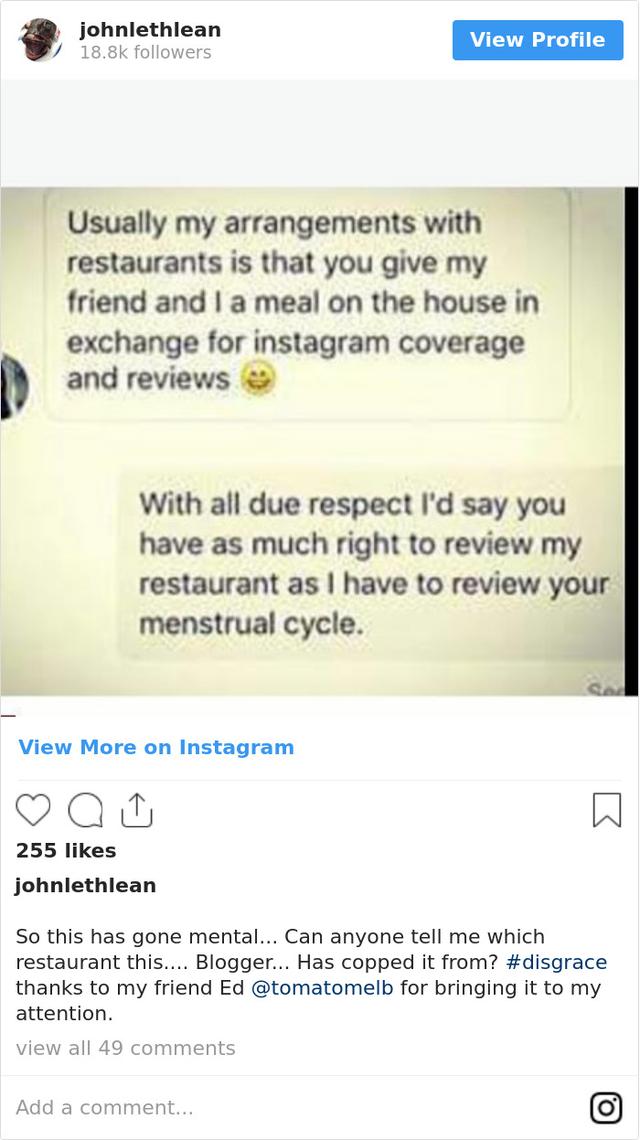640x1140 pixels.
Task: Open the embedded post image
Action: coord(319,441)
